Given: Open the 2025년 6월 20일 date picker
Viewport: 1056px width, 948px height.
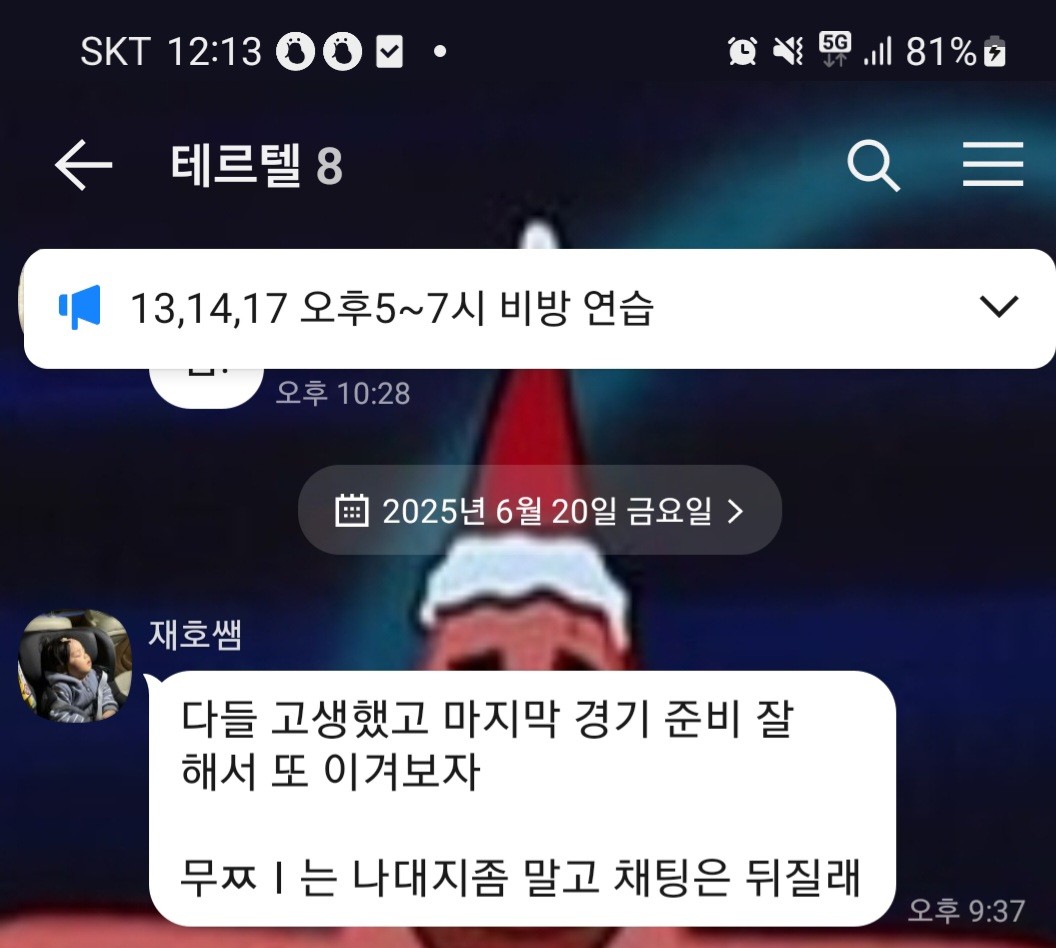Looking at the screenshot, I should pos(539,512).
